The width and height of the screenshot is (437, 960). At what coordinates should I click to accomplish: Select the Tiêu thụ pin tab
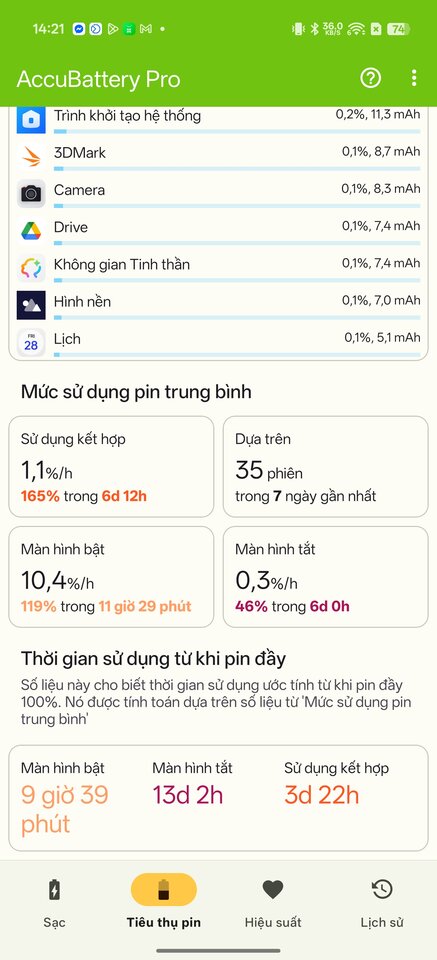(x=163, y=902)
